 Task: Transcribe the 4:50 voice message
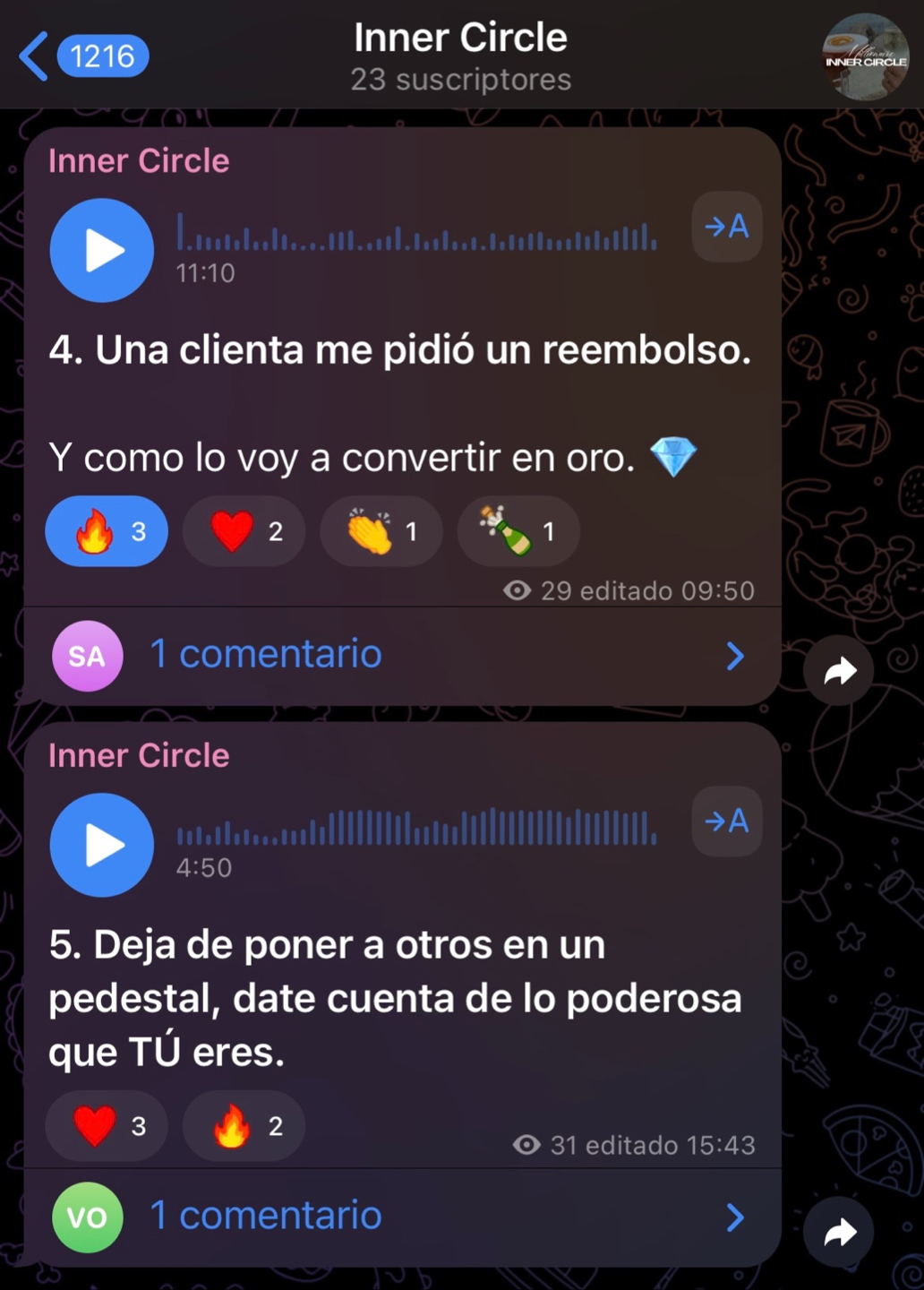[x=726, y=821]
